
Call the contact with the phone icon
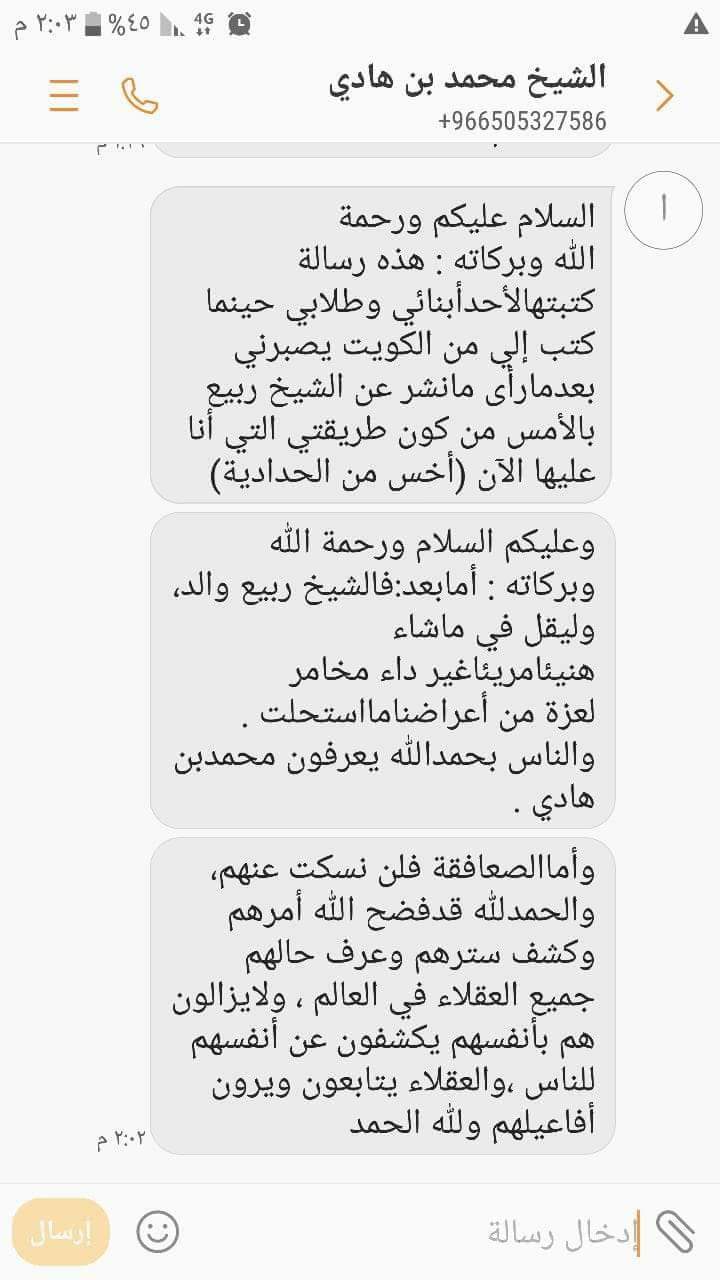(139, 96)
